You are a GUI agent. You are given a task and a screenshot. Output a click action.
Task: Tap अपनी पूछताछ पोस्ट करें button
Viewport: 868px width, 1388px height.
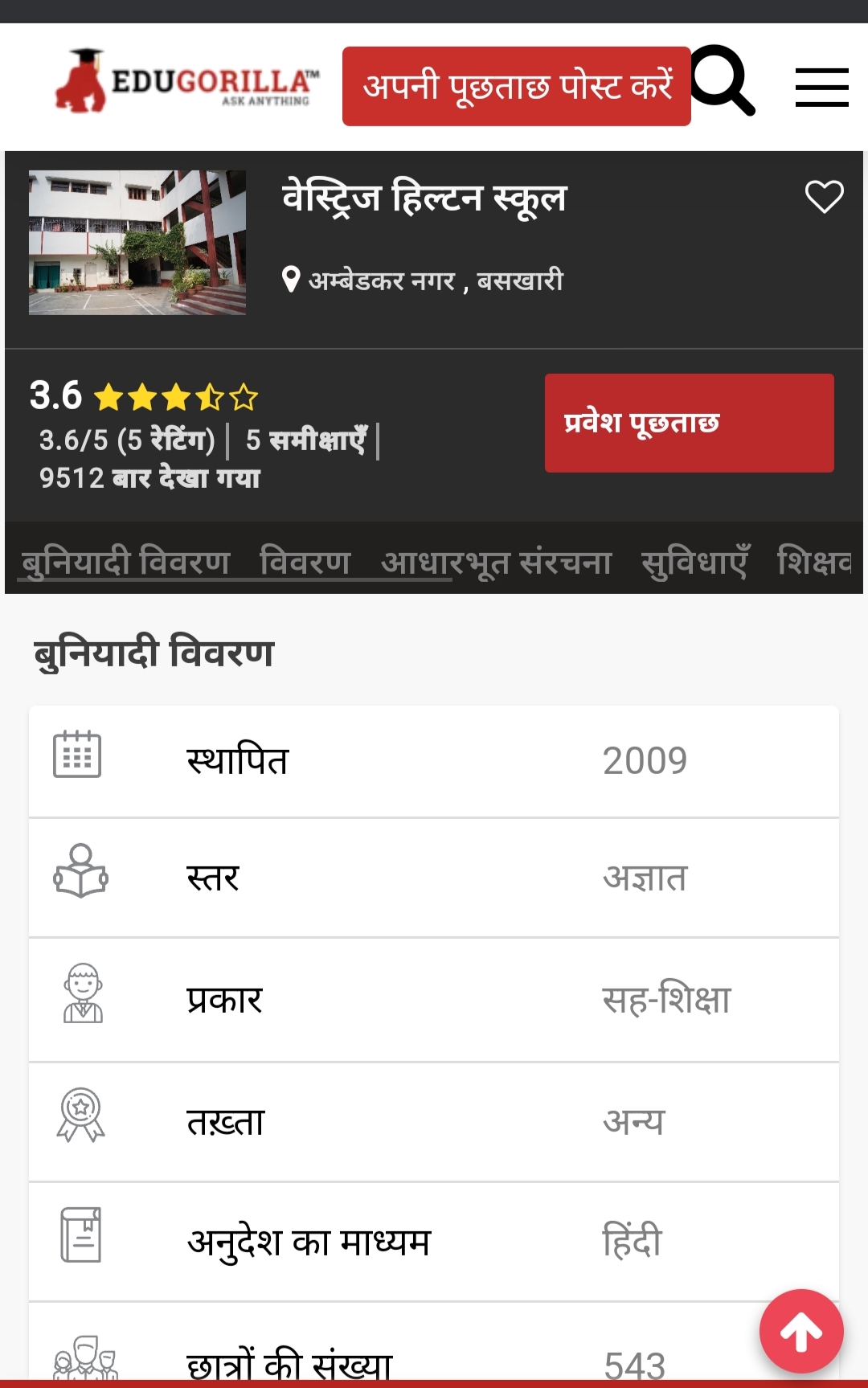(x=516, y=86)
